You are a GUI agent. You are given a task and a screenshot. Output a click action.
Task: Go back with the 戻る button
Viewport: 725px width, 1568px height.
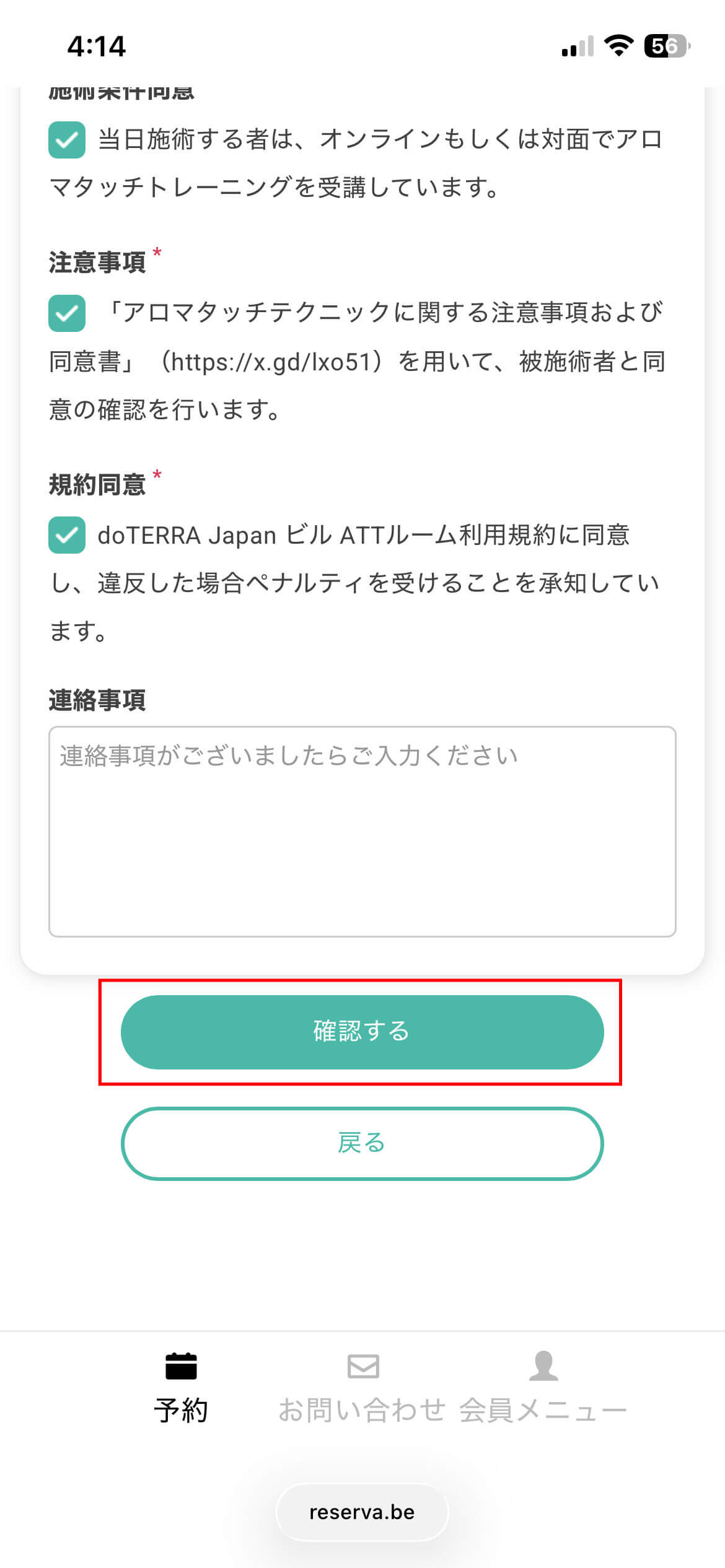(x=362, y=1143)
